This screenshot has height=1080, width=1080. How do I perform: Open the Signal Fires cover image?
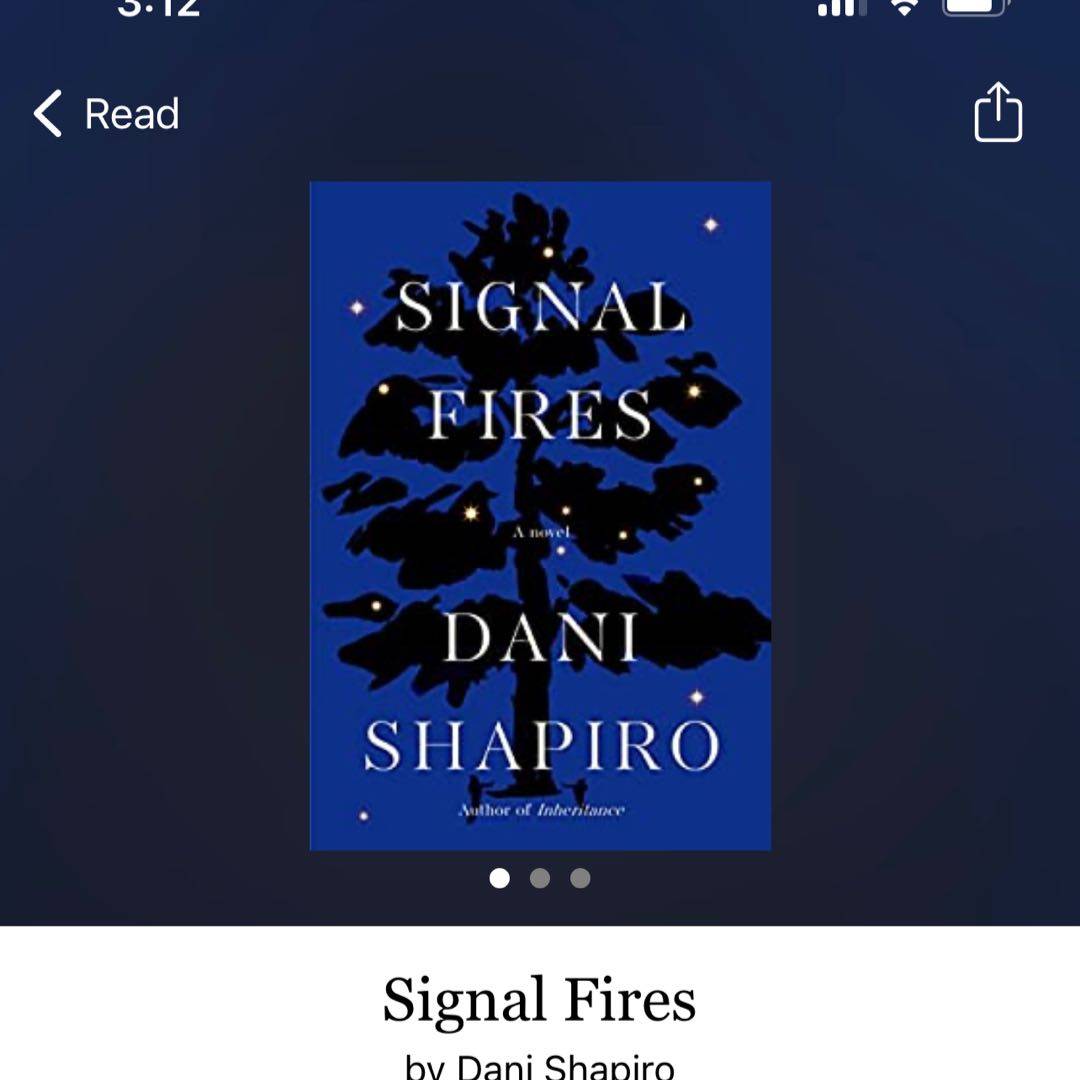click(x=540, y=515)
